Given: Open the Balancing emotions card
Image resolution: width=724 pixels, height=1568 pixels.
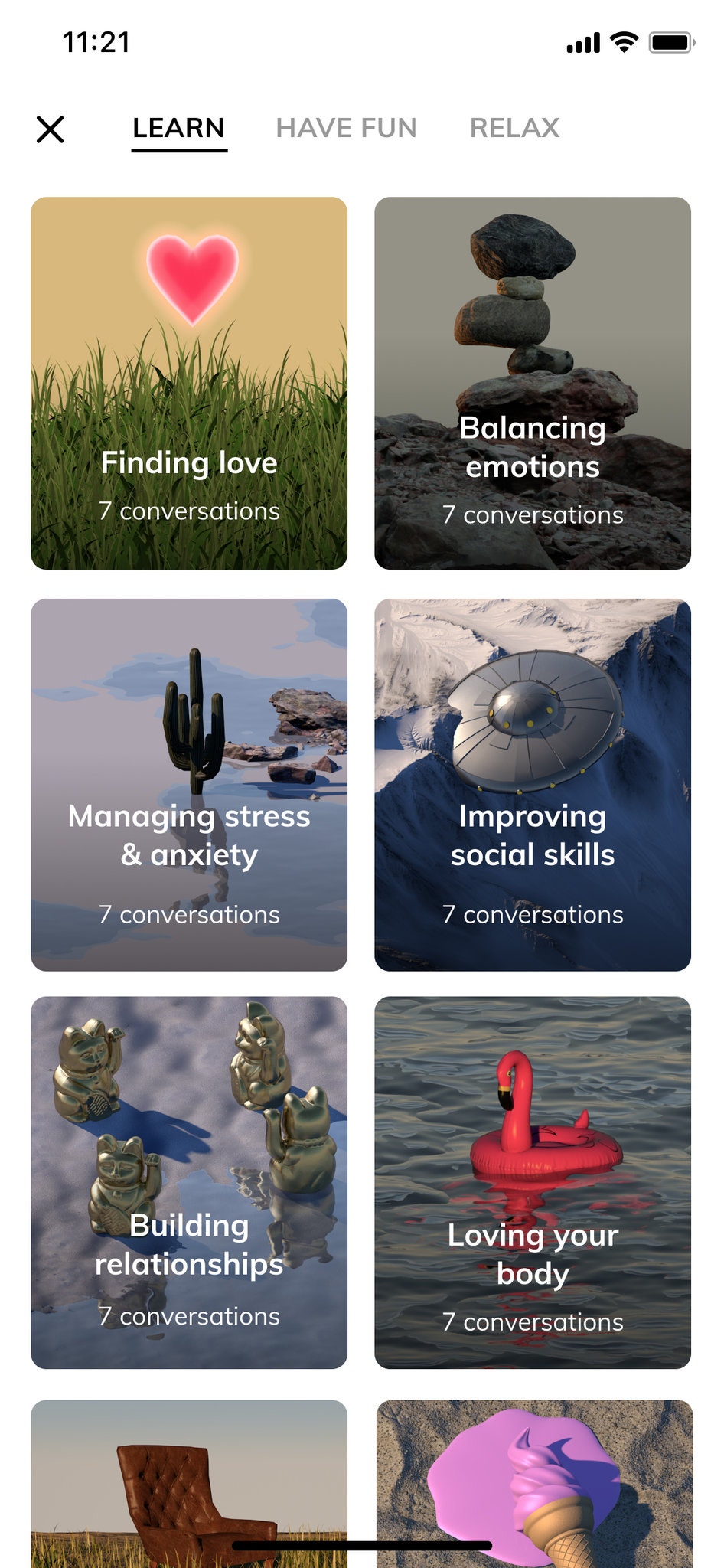Looking at the screenshot, I should (x=533, y=383).
